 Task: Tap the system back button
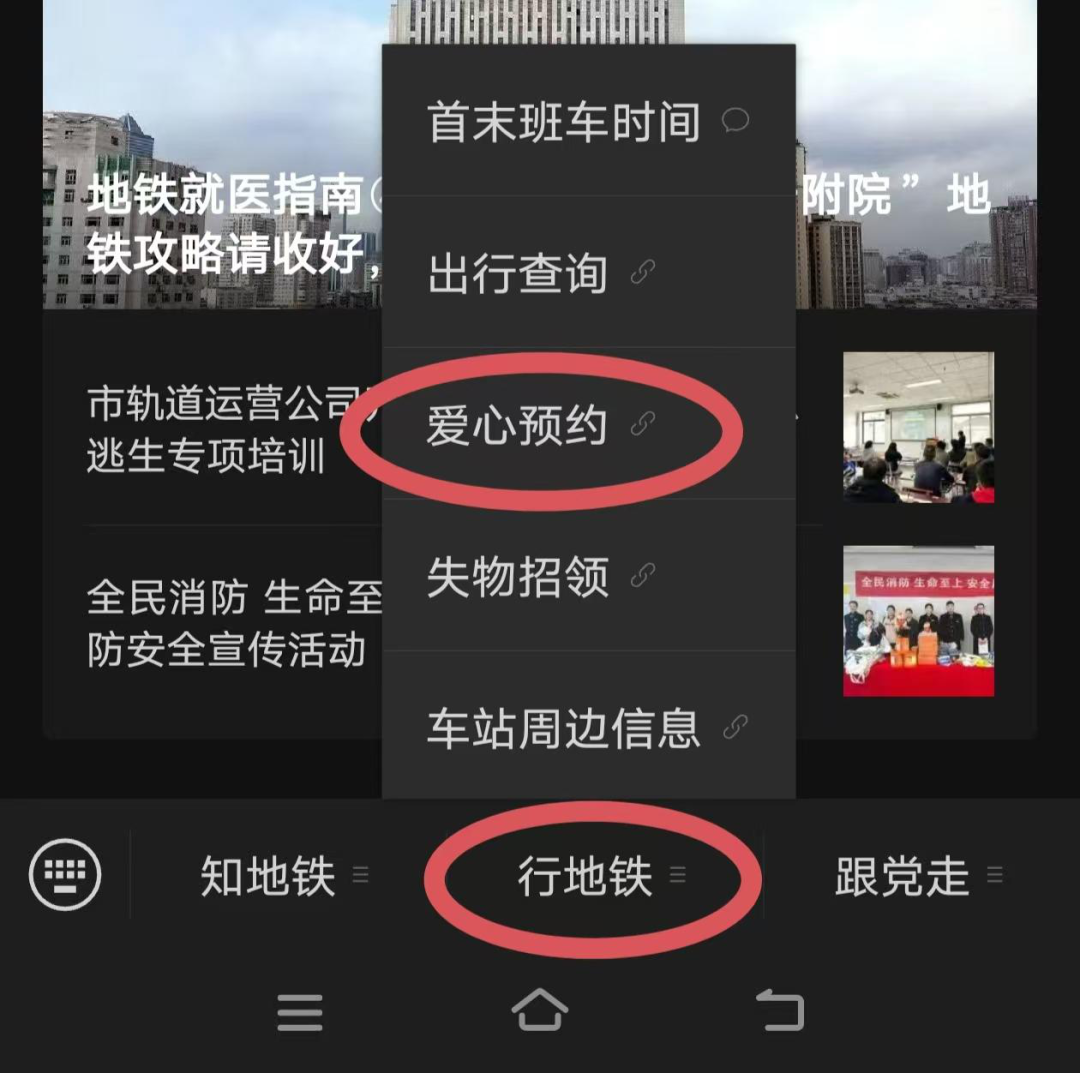point(780,1011)
